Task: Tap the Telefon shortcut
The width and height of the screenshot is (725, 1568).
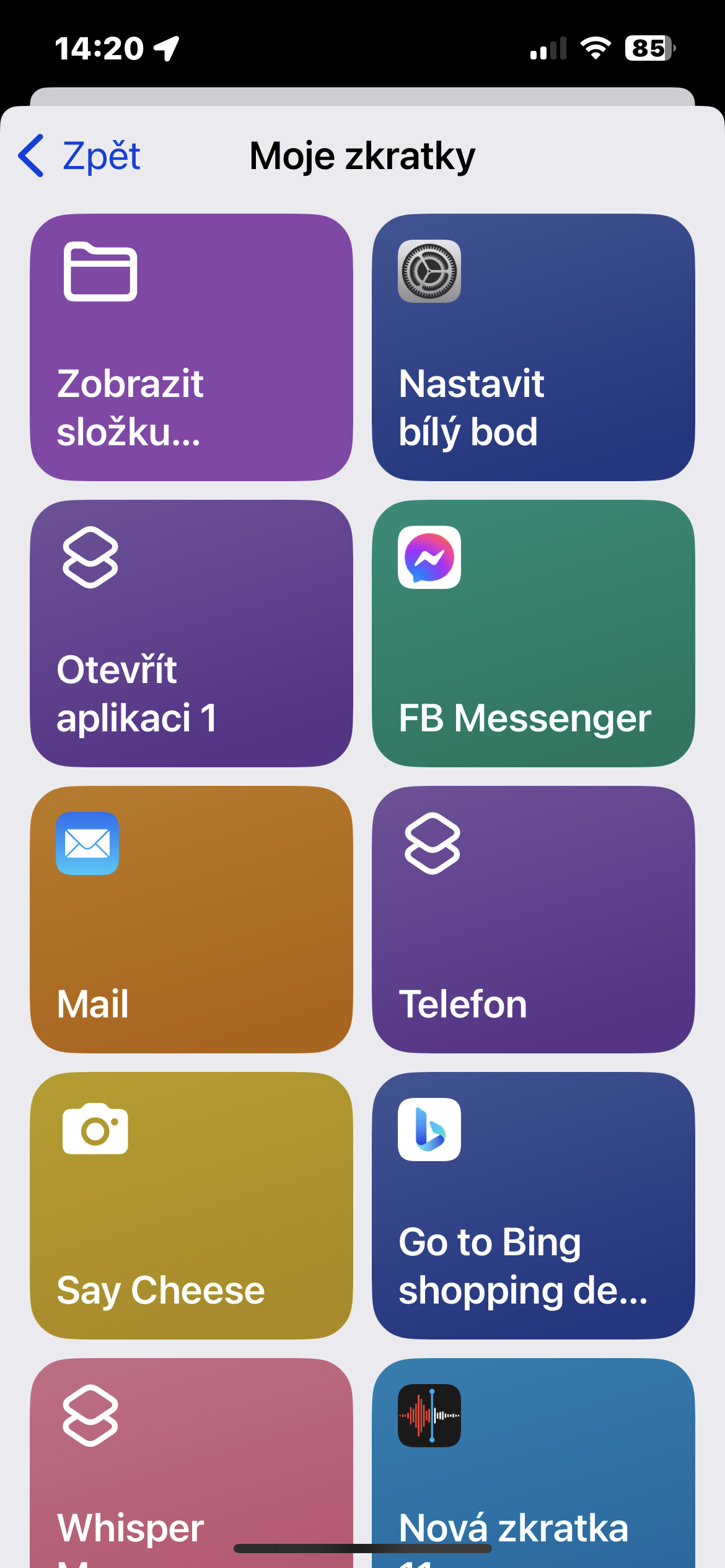Action: [x=533, y=920]
